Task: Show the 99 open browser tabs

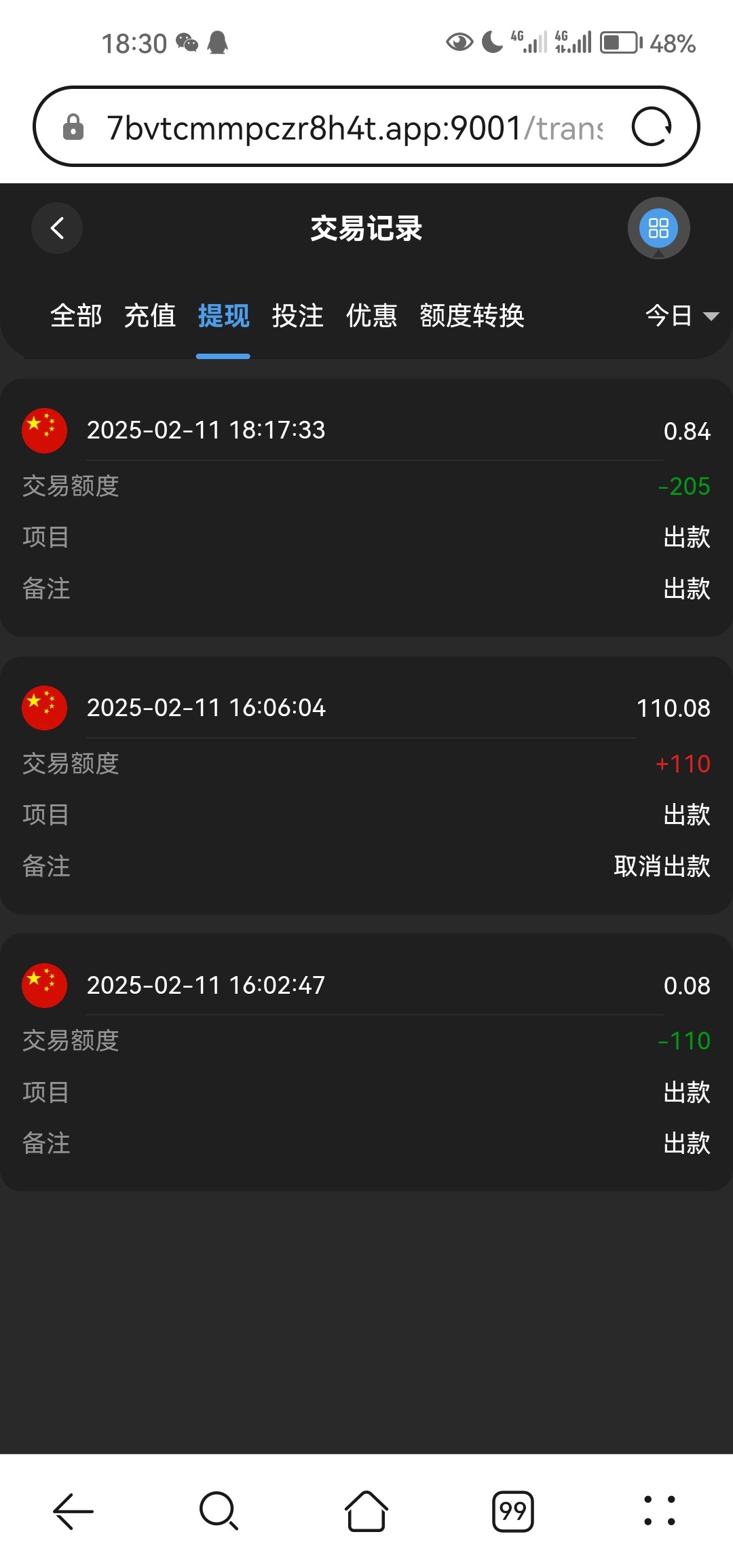Action: [x=513, y=1511]
